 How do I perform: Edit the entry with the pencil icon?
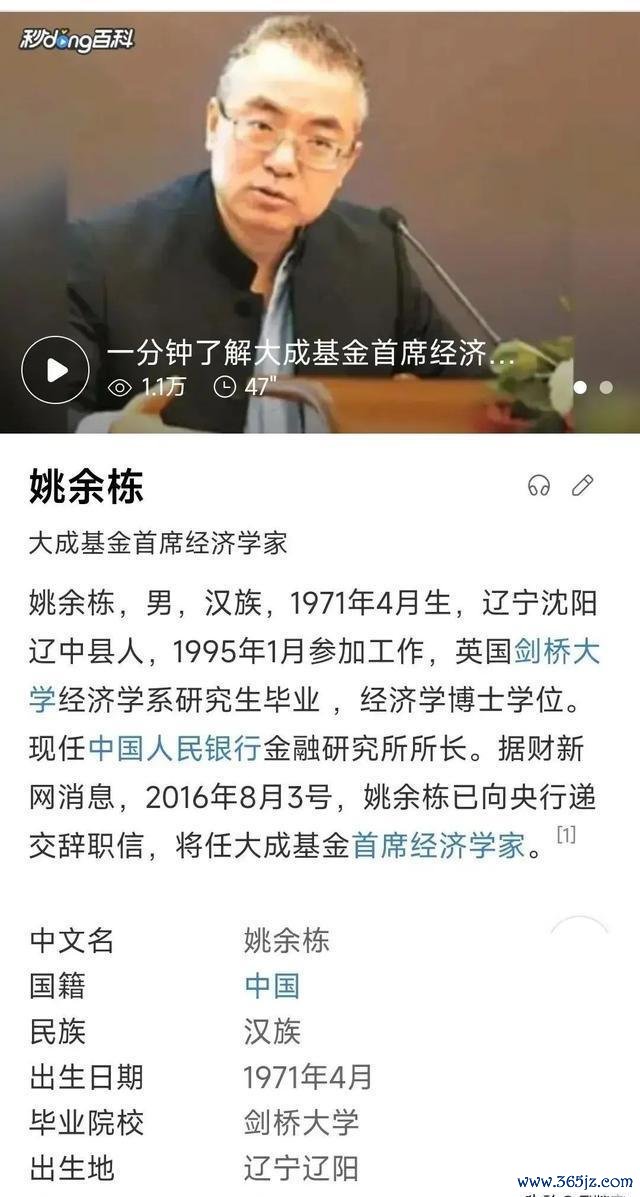pos(582,486)
